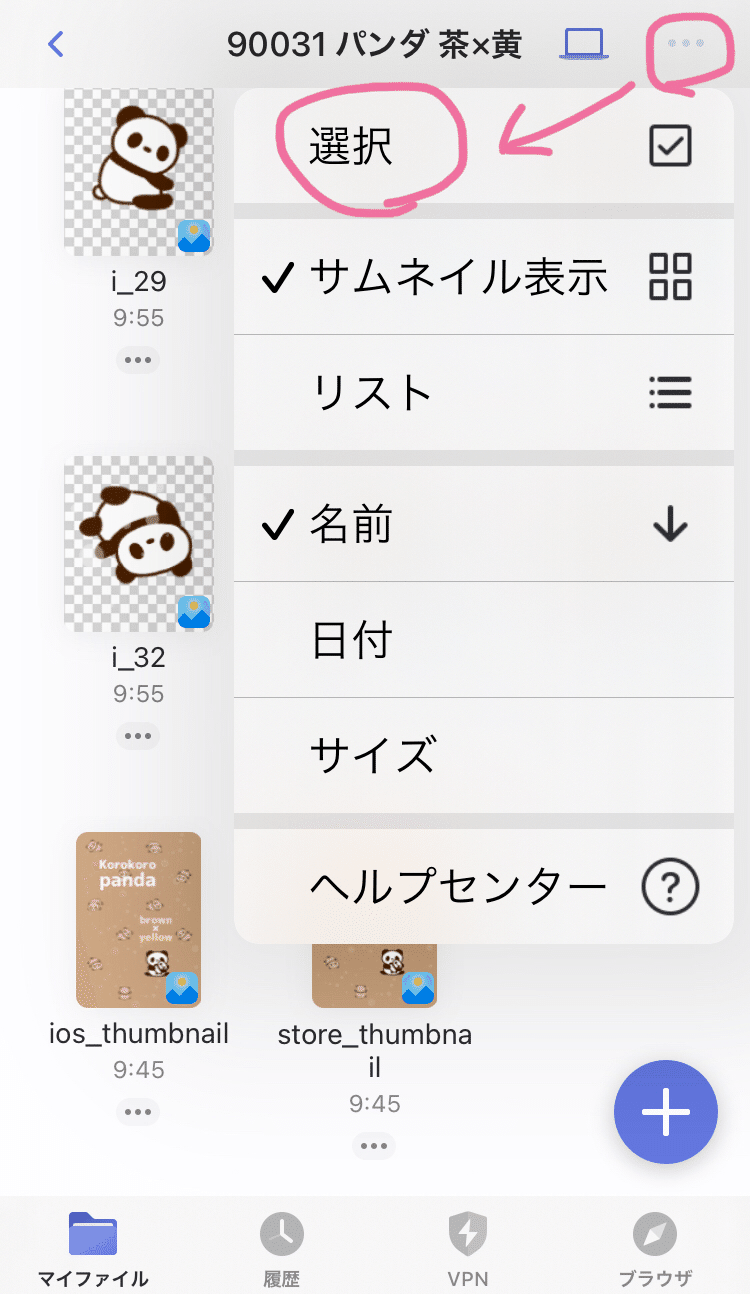Choose 選択 from the menu
750x1294 pixels.
pyautogui.click(x=483, y=147)
